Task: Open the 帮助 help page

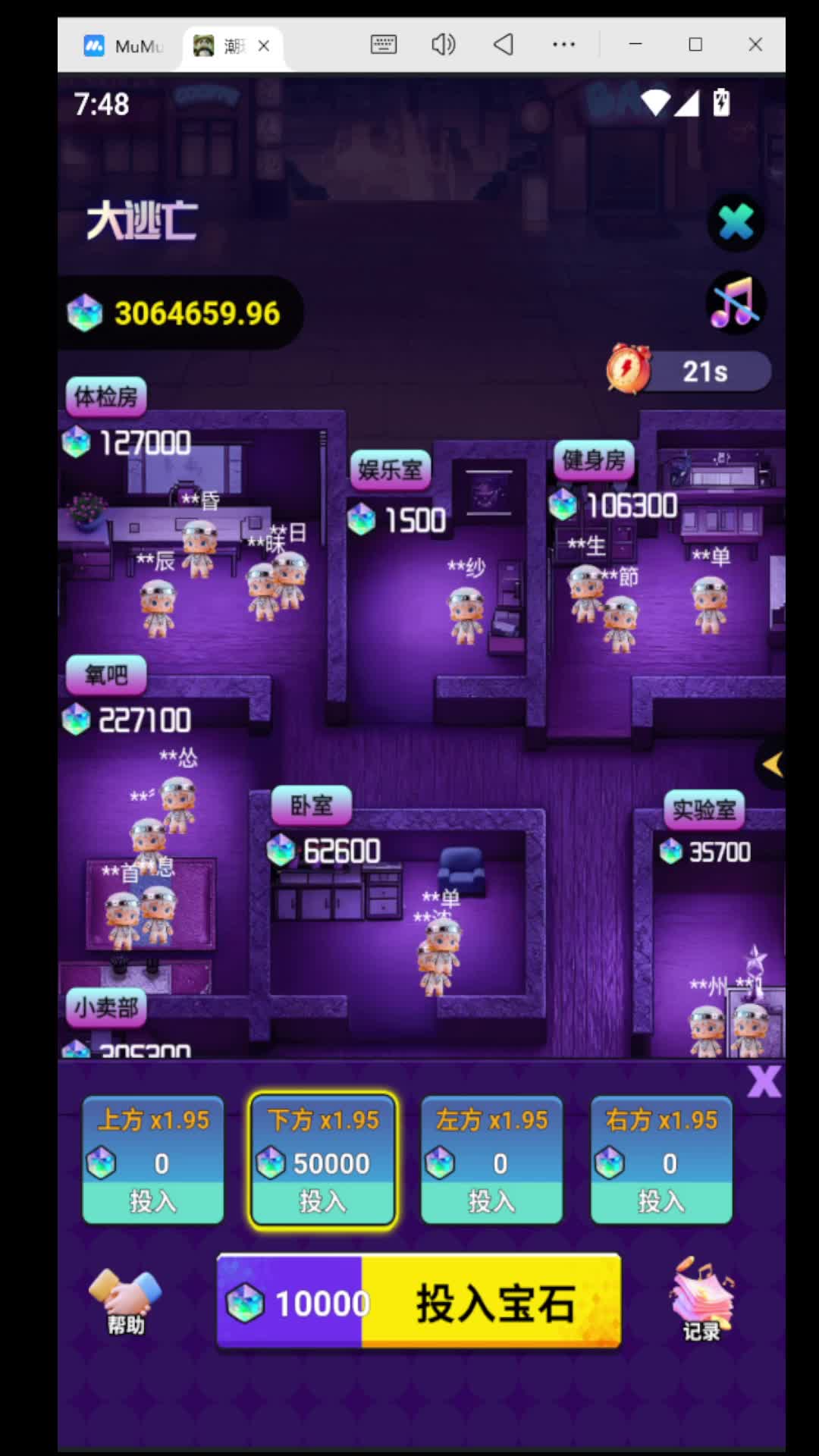Action: 125,1302
